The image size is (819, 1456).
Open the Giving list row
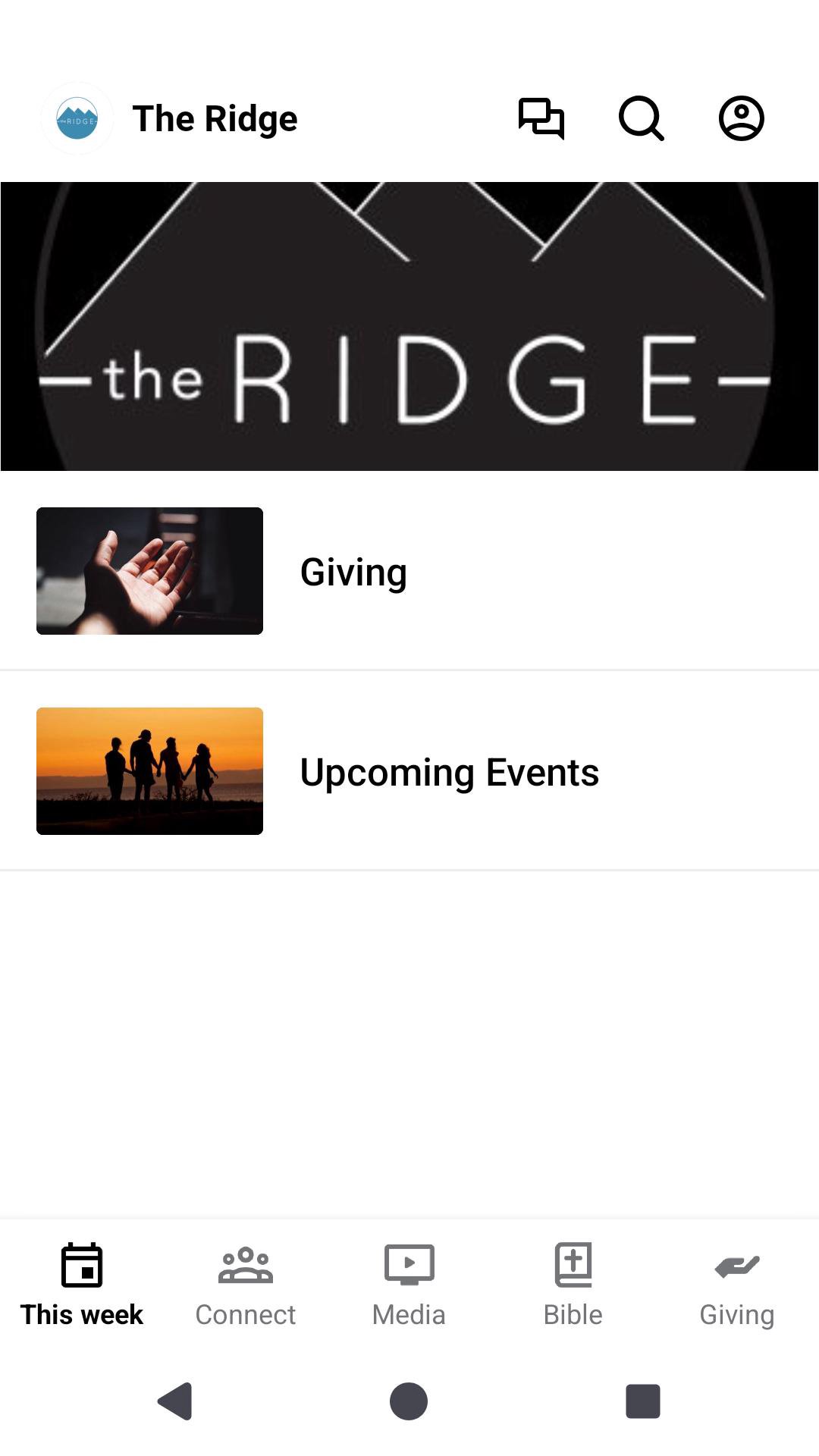(x=409, y=571)
